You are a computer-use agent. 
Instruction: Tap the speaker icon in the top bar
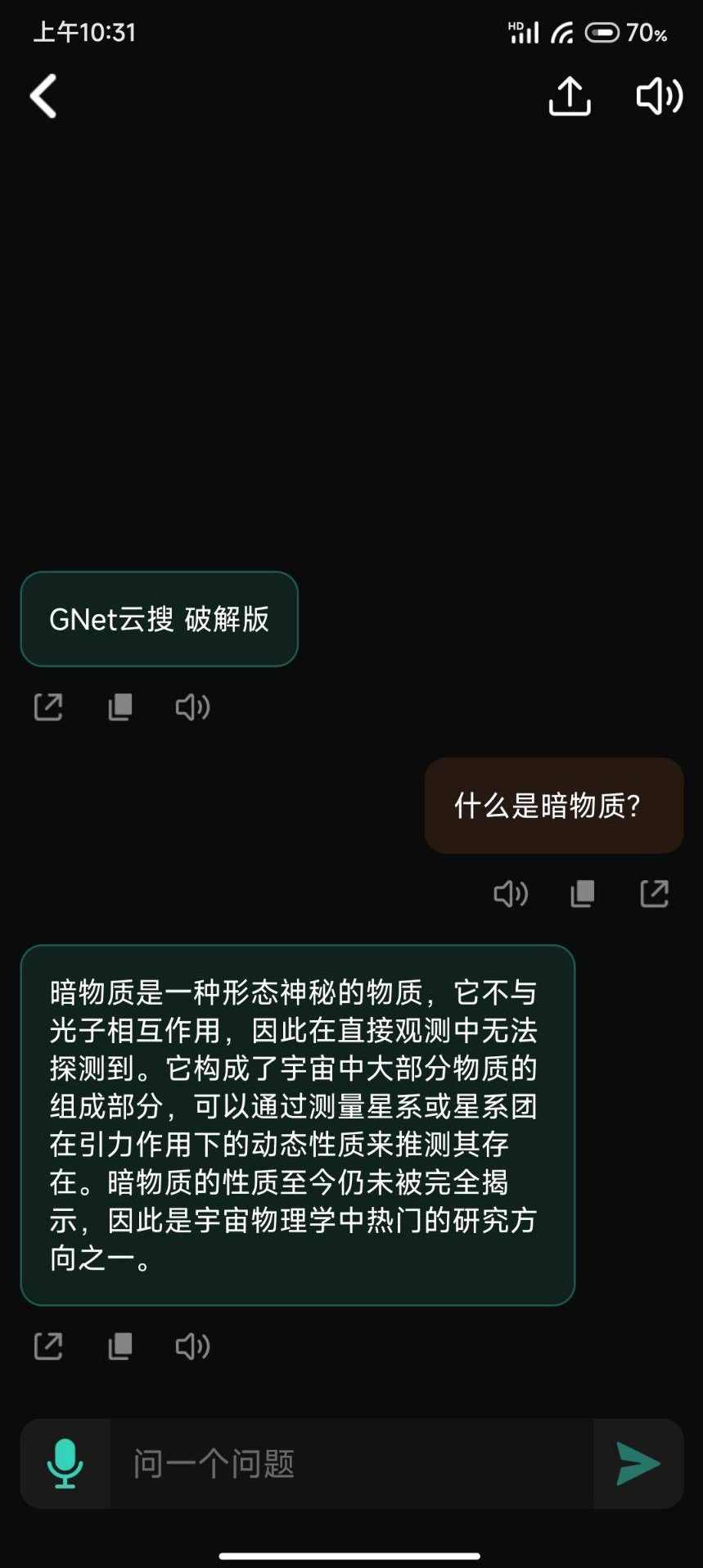tap(658, 96)
